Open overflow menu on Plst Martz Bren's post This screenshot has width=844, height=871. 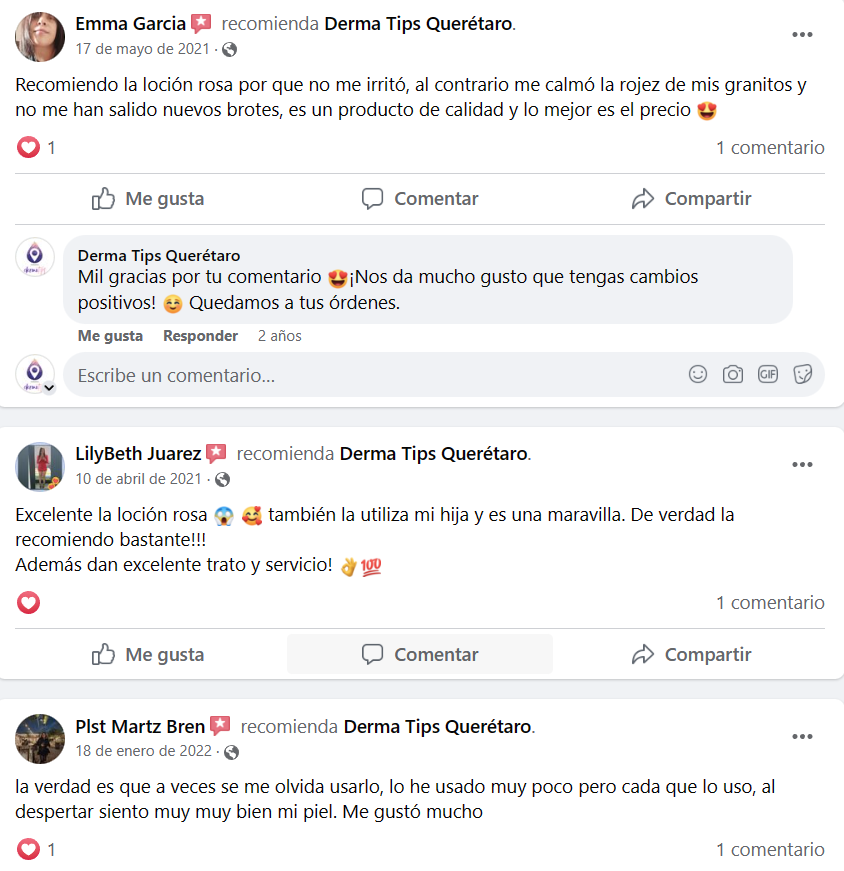[802, 737]
